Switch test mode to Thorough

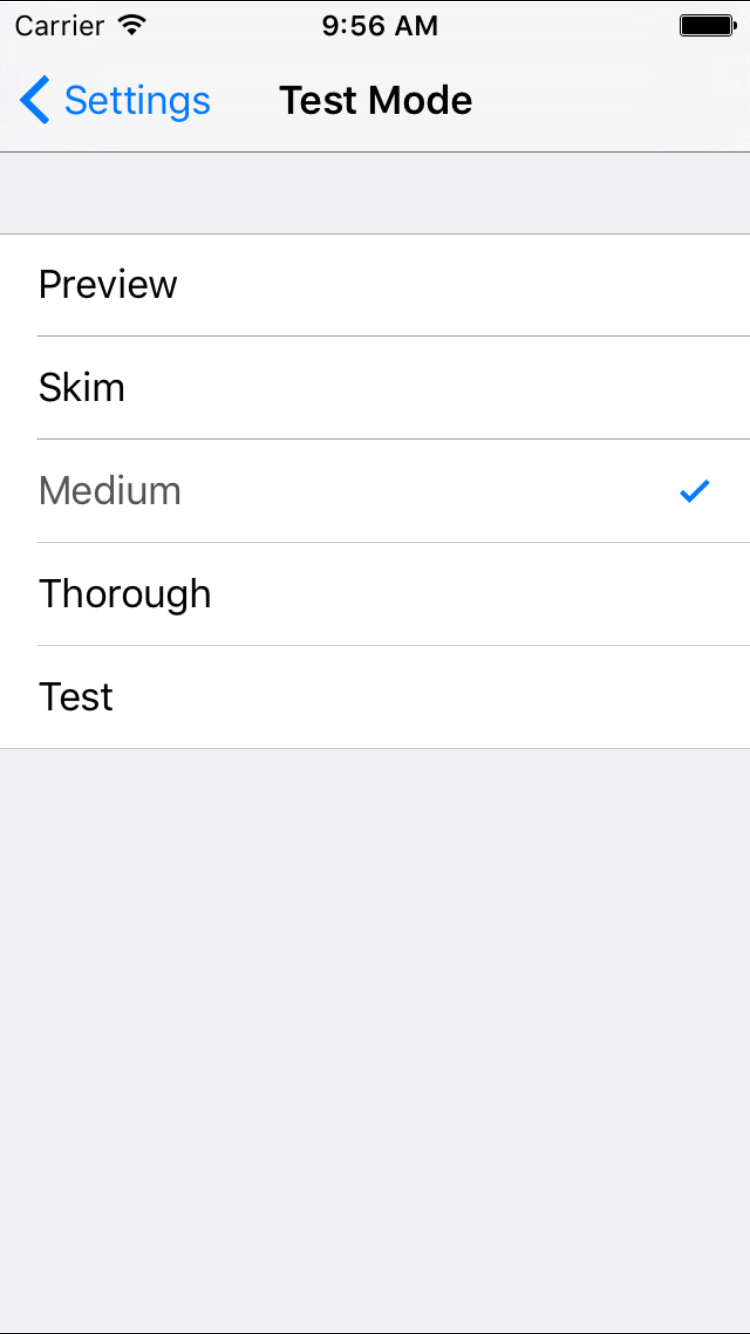tap(375, 594)
